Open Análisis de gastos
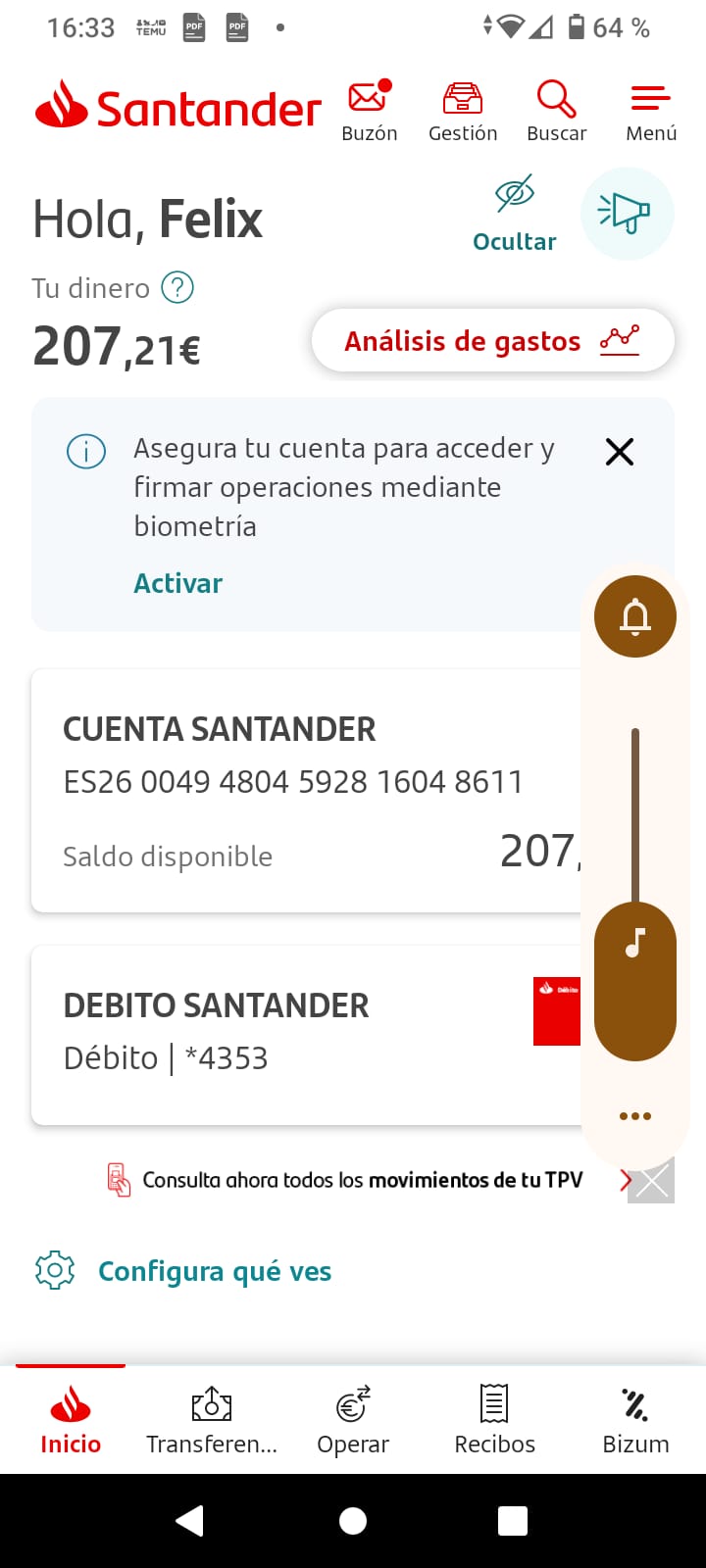The image size is (706, 1568). click(492, 341)
